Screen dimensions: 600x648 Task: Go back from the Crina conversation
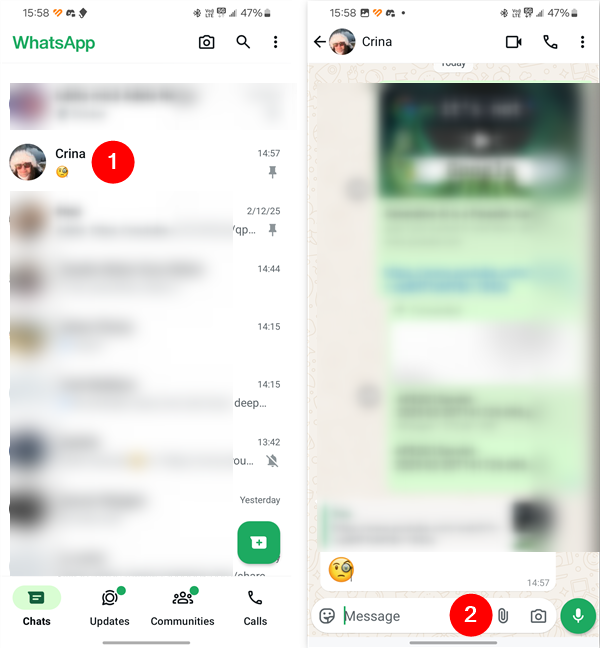point(320,42)
